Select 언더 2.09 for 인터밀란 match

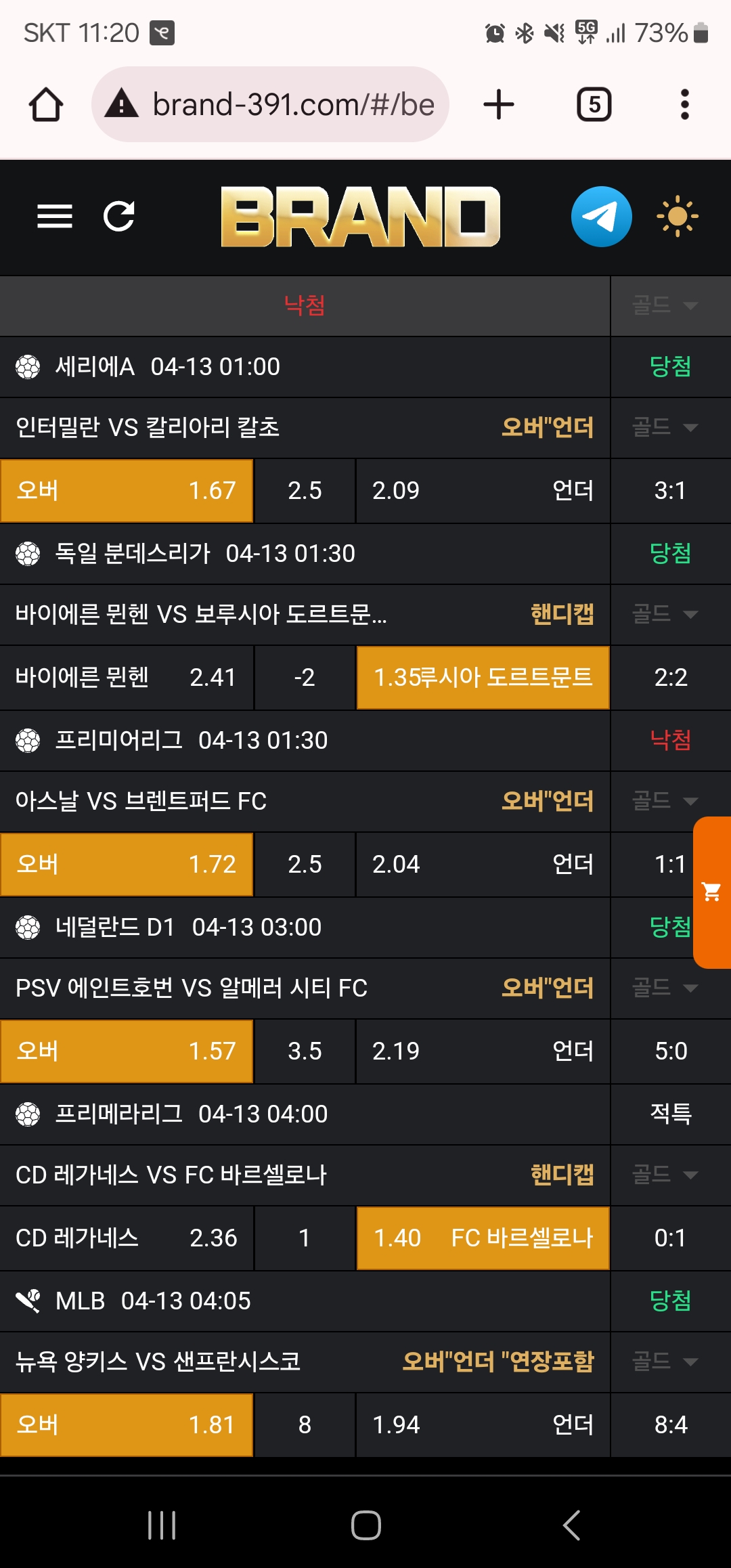(483, 491)
